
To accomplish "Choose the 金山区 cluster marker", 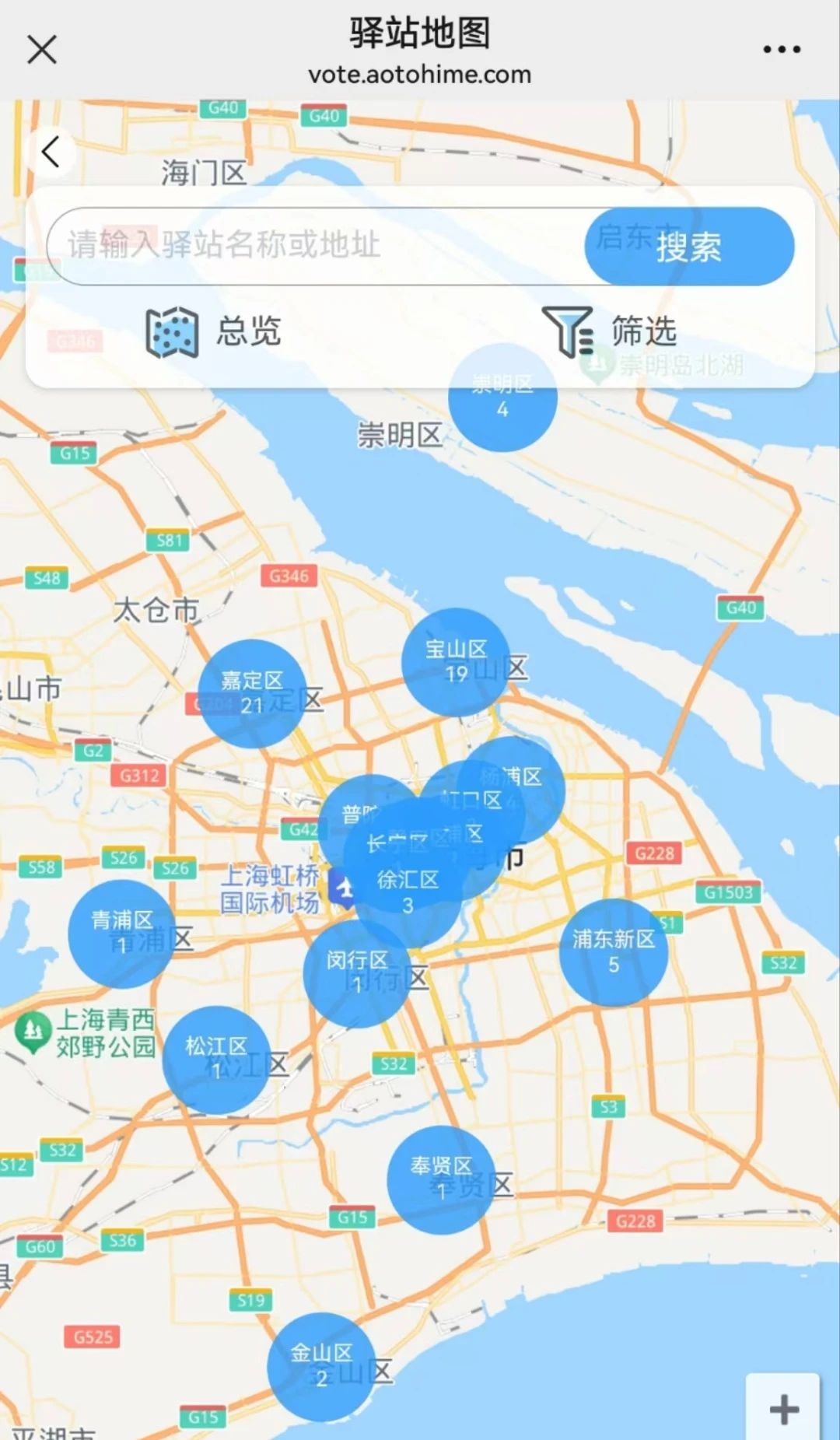I will (x=321, y=1367).
